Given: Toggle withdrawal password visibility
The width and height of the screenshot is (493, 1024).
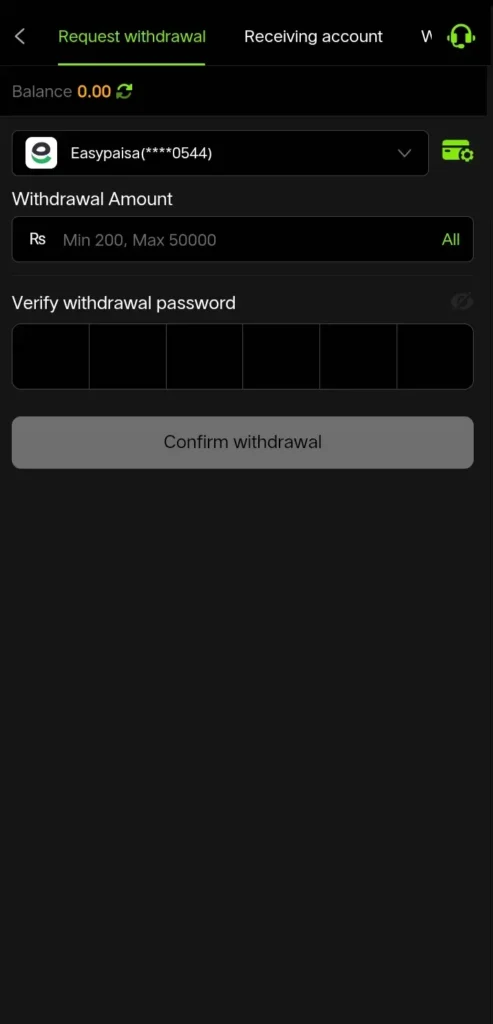Looking at the screenshot, I should click(462, 301).
